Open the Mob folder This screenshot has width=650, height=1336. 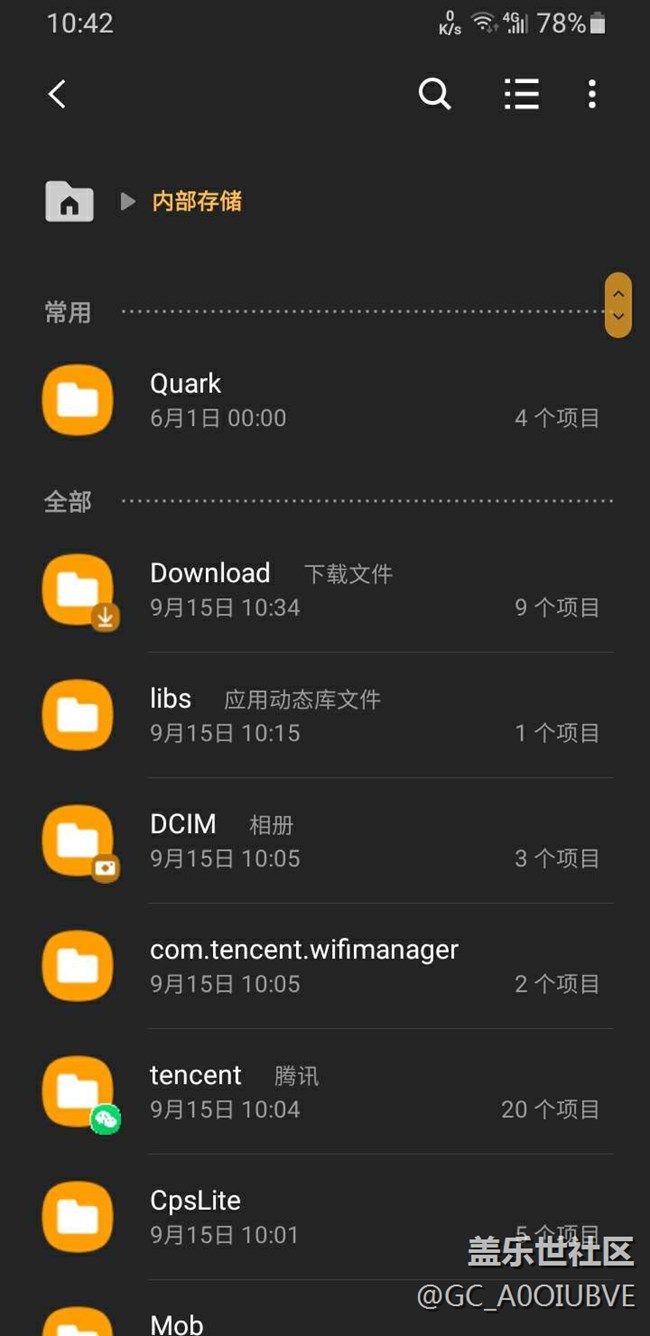(177, 1322)
